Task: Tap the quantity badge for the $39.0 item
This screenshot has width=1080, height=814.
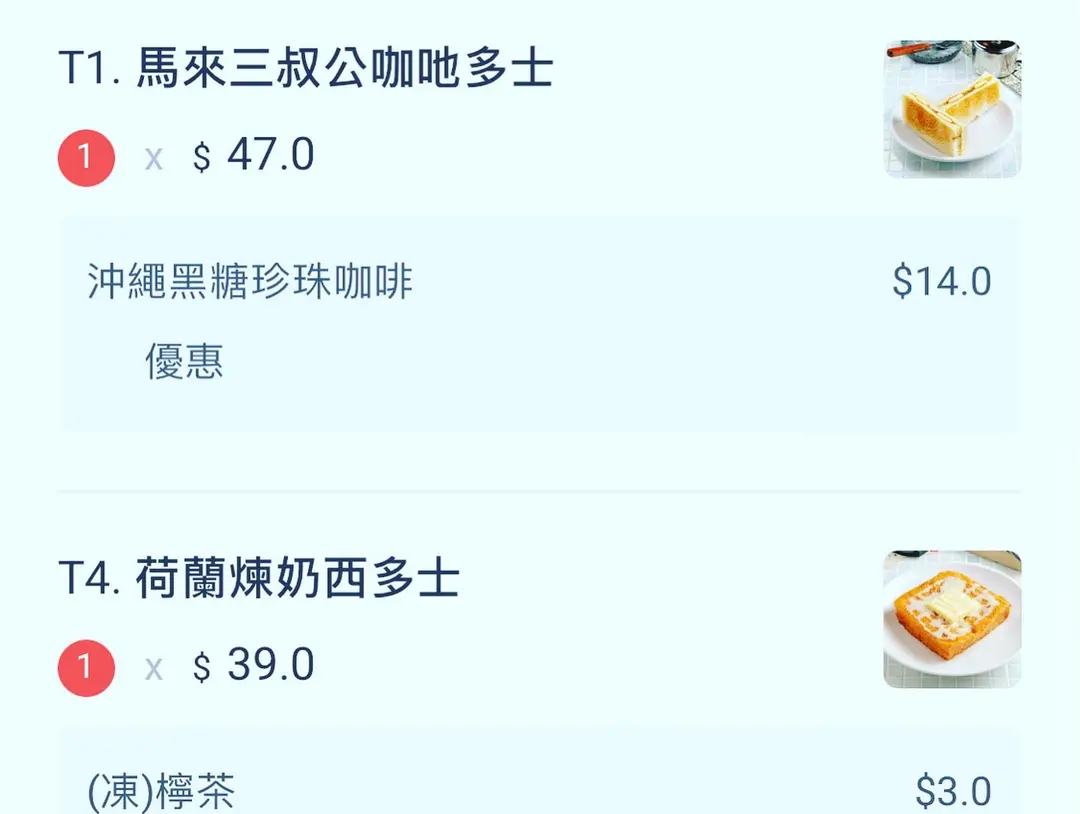Action: pos(86,667)
